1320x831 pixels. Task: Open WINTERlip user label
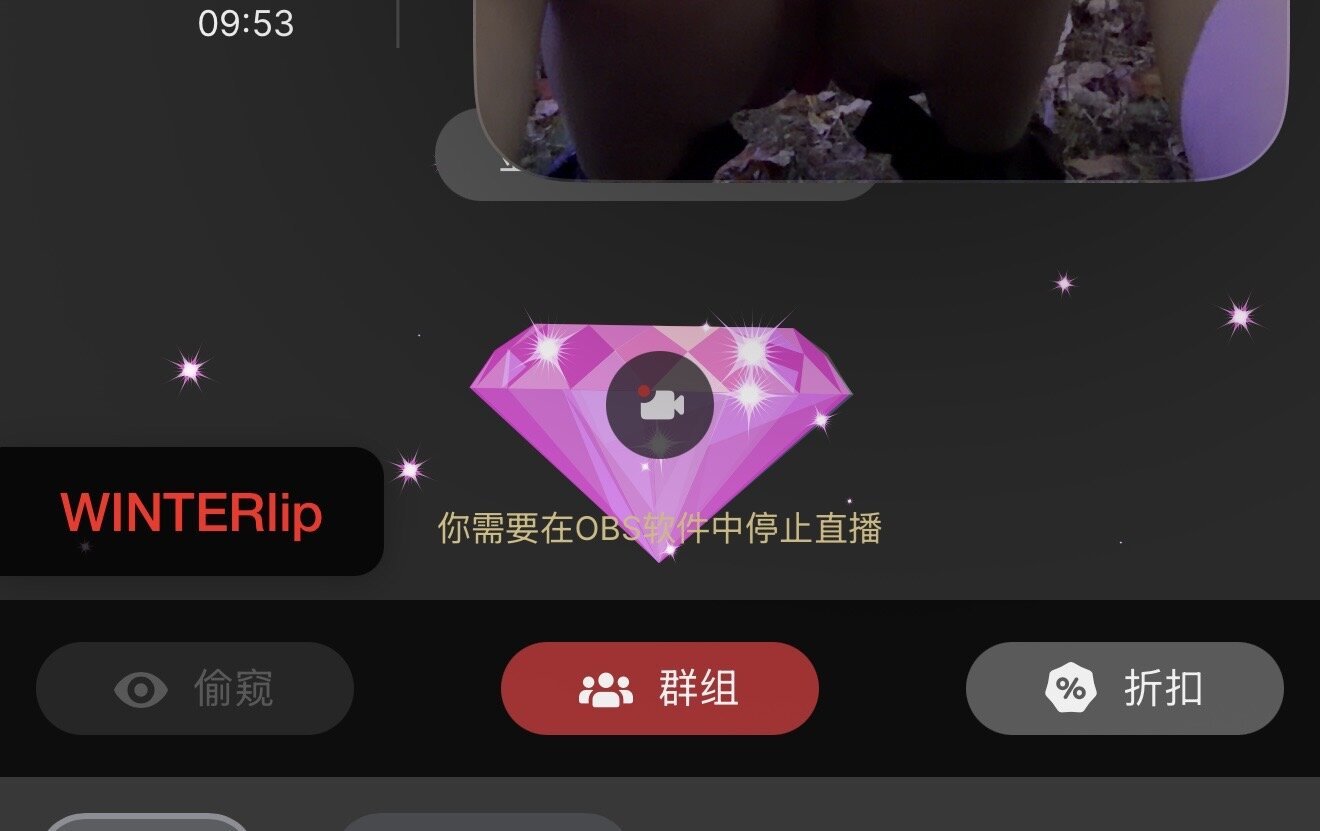pos(191,512)
